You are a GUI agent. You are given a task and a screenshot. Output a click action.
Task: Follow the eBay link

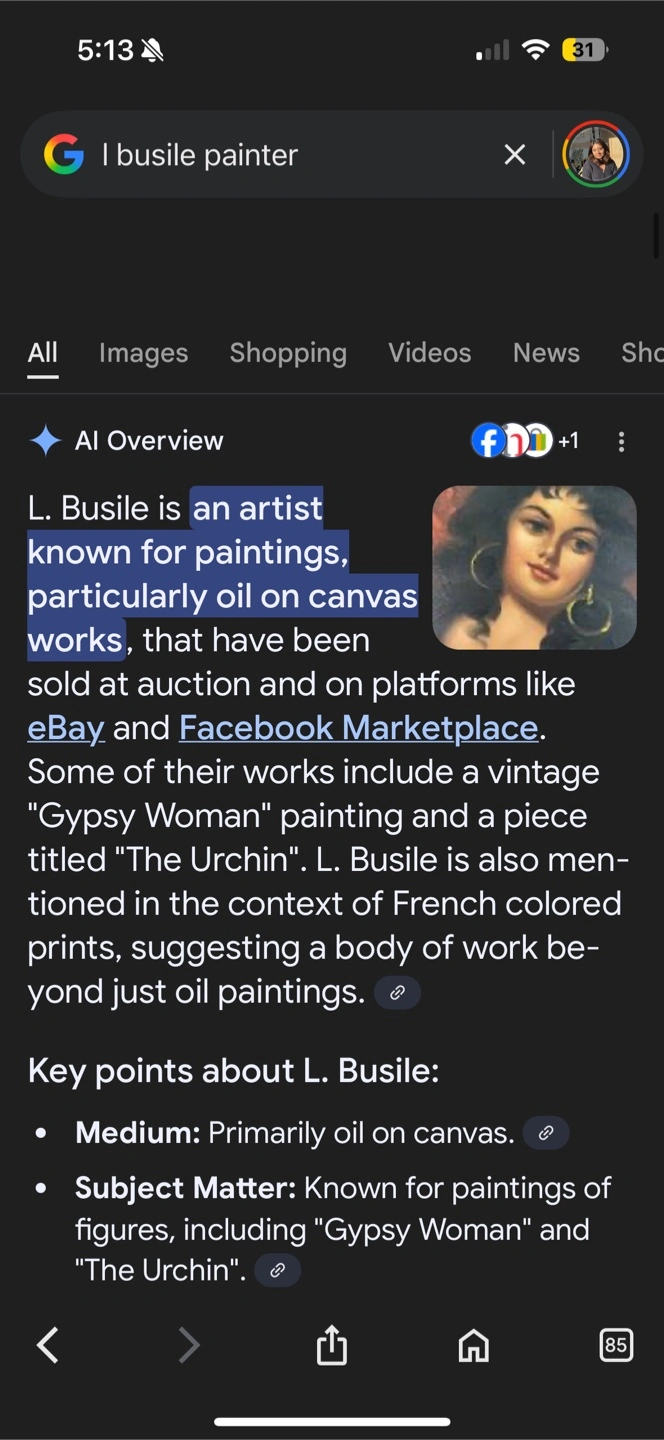click(x=65, y=728)
